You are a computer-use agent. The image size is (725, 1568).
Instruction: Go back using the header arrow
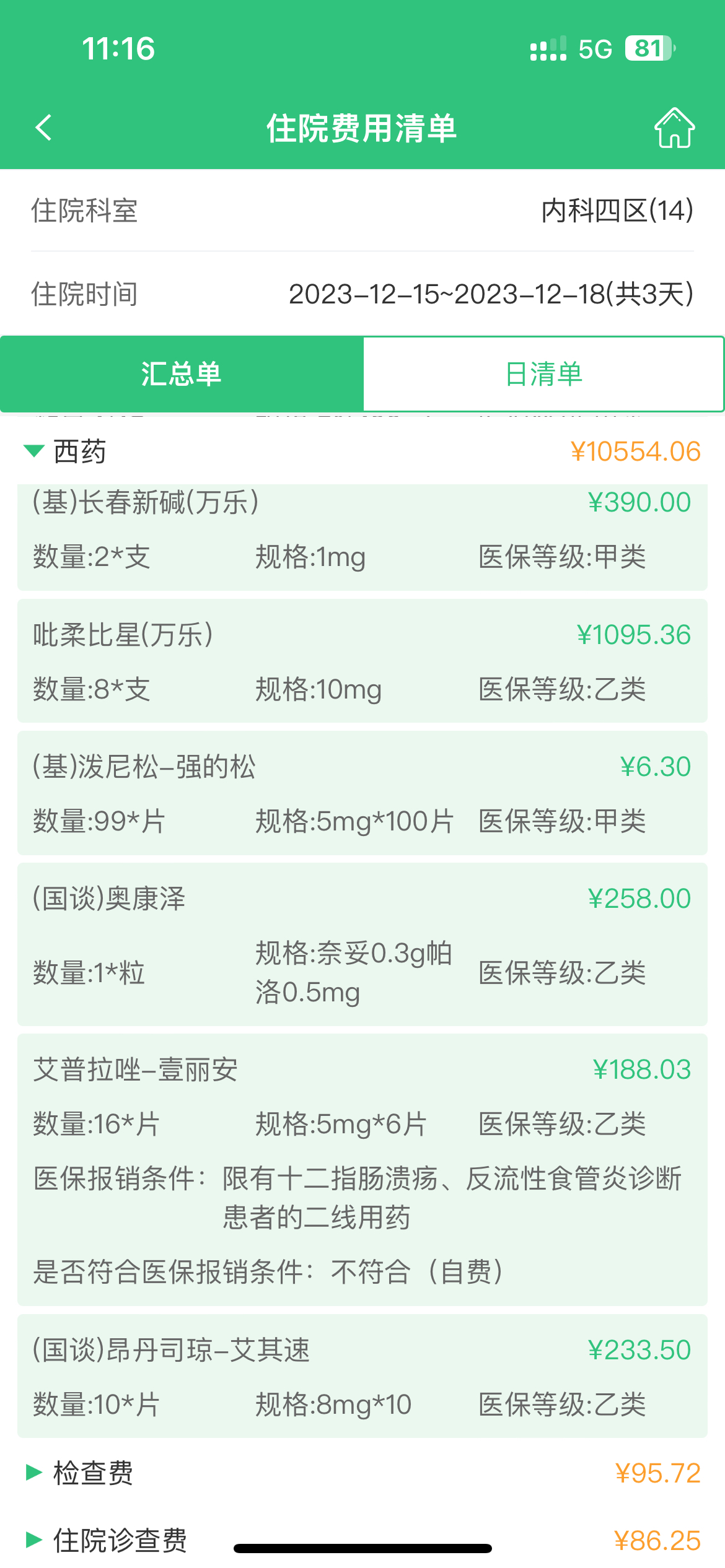click(x=43, y=128)
